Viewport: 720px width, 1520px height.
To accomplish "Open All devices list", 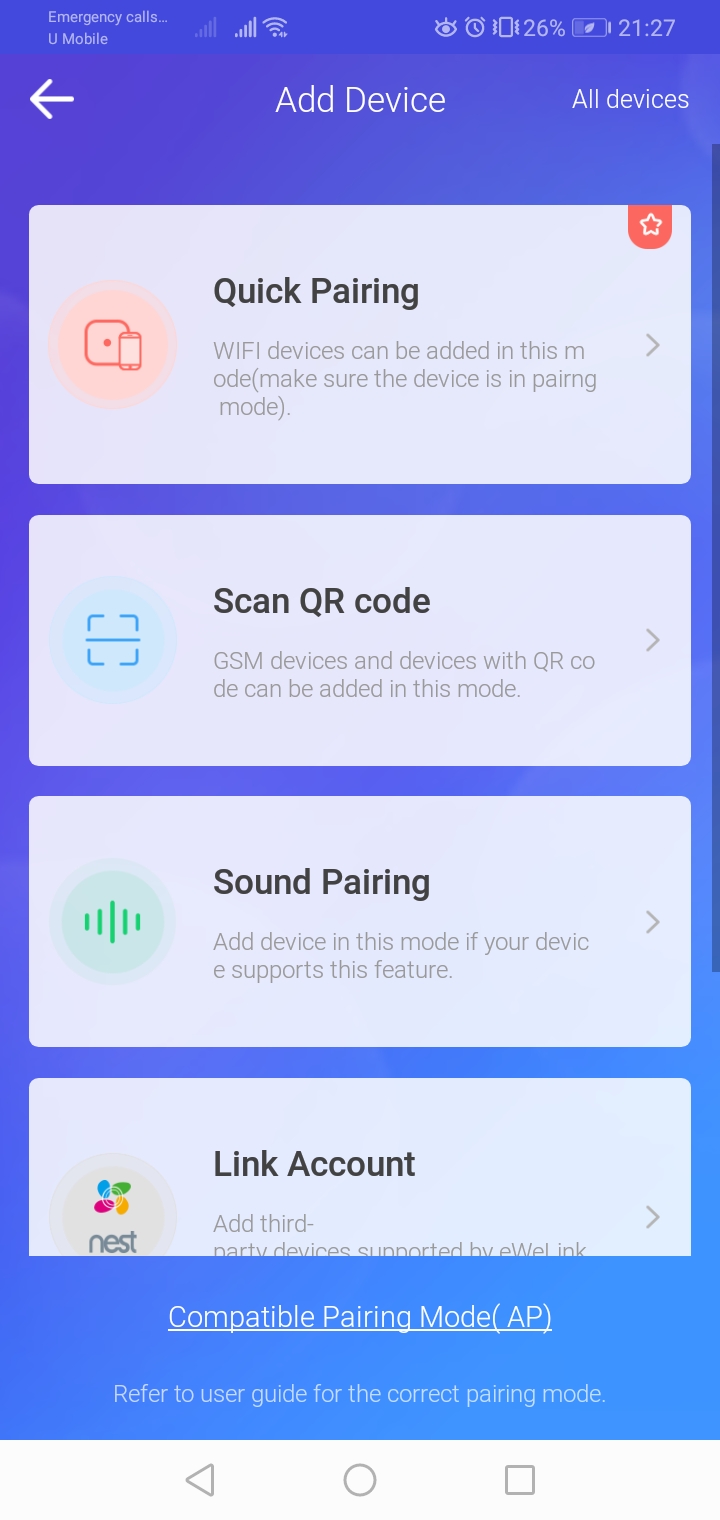I will pos(630,99).
